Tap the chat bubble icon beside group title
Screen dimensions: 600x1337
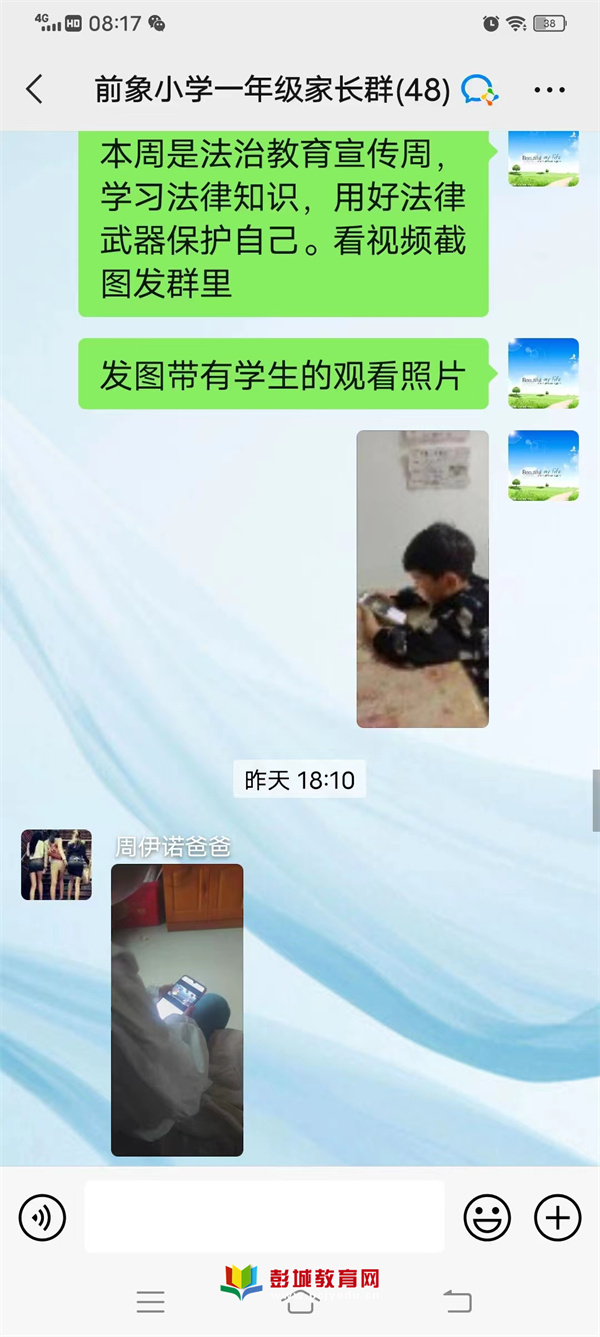(479, 91)
